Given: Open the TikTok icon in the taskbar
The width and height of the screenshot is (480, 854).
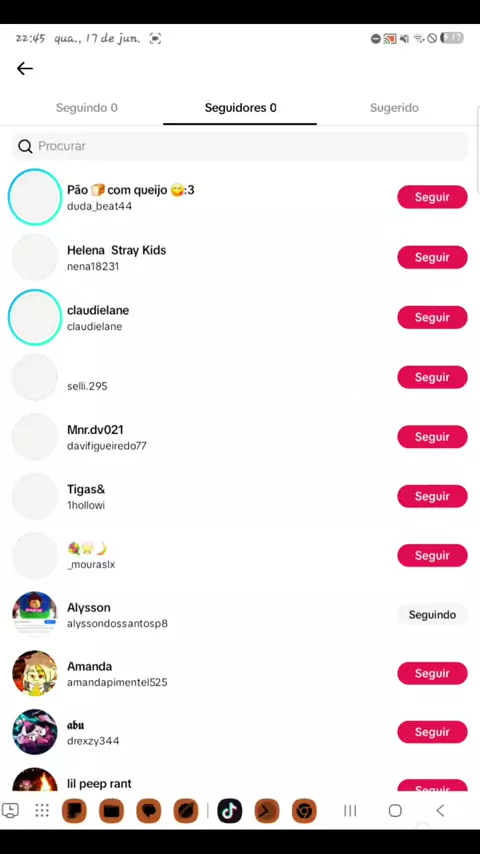Looking at the screenshot, I should 229,811.
